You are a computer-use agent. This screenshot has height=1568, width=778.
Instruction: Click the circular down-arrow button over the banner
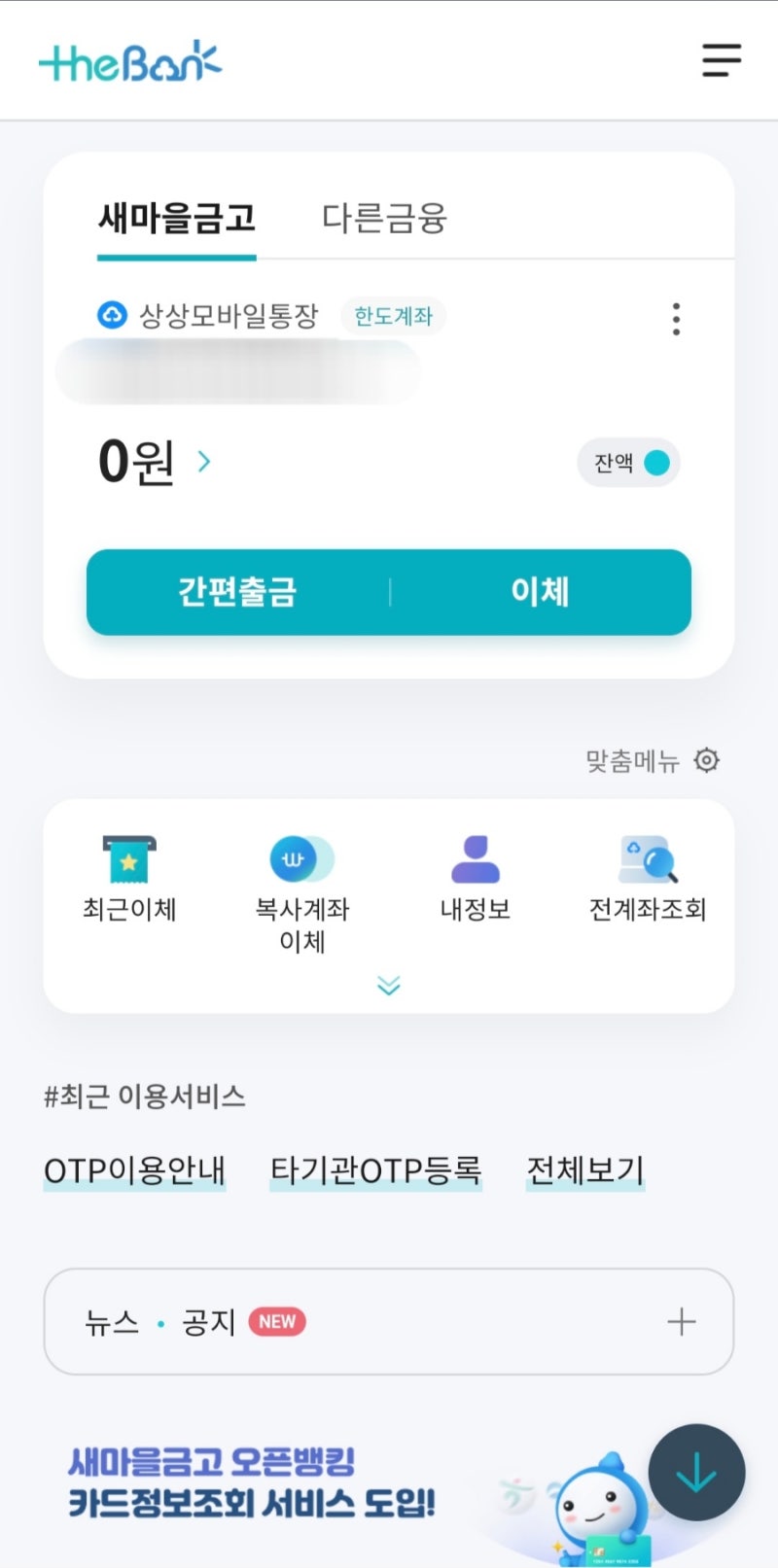click(x=696, y=1474)
